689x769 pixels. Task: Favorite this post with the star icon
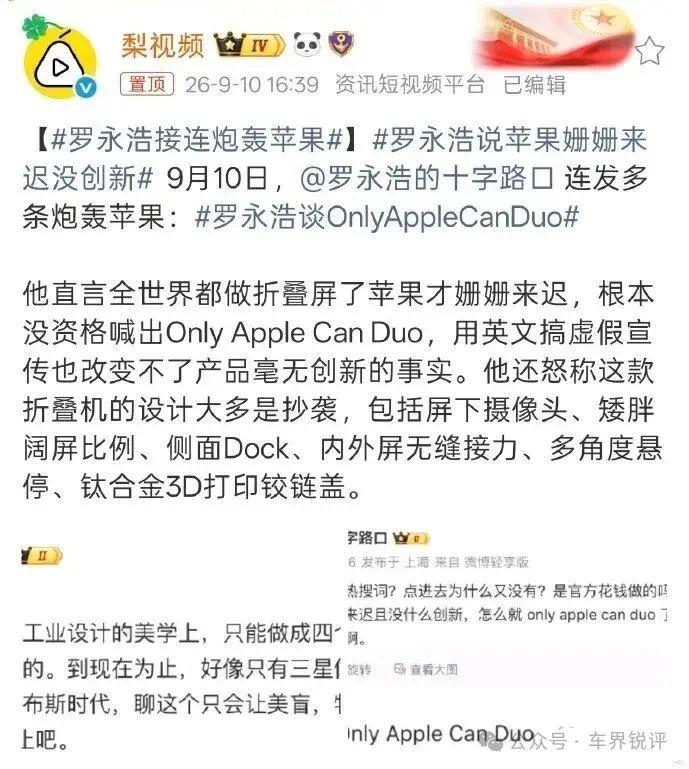tap(649, 51)
